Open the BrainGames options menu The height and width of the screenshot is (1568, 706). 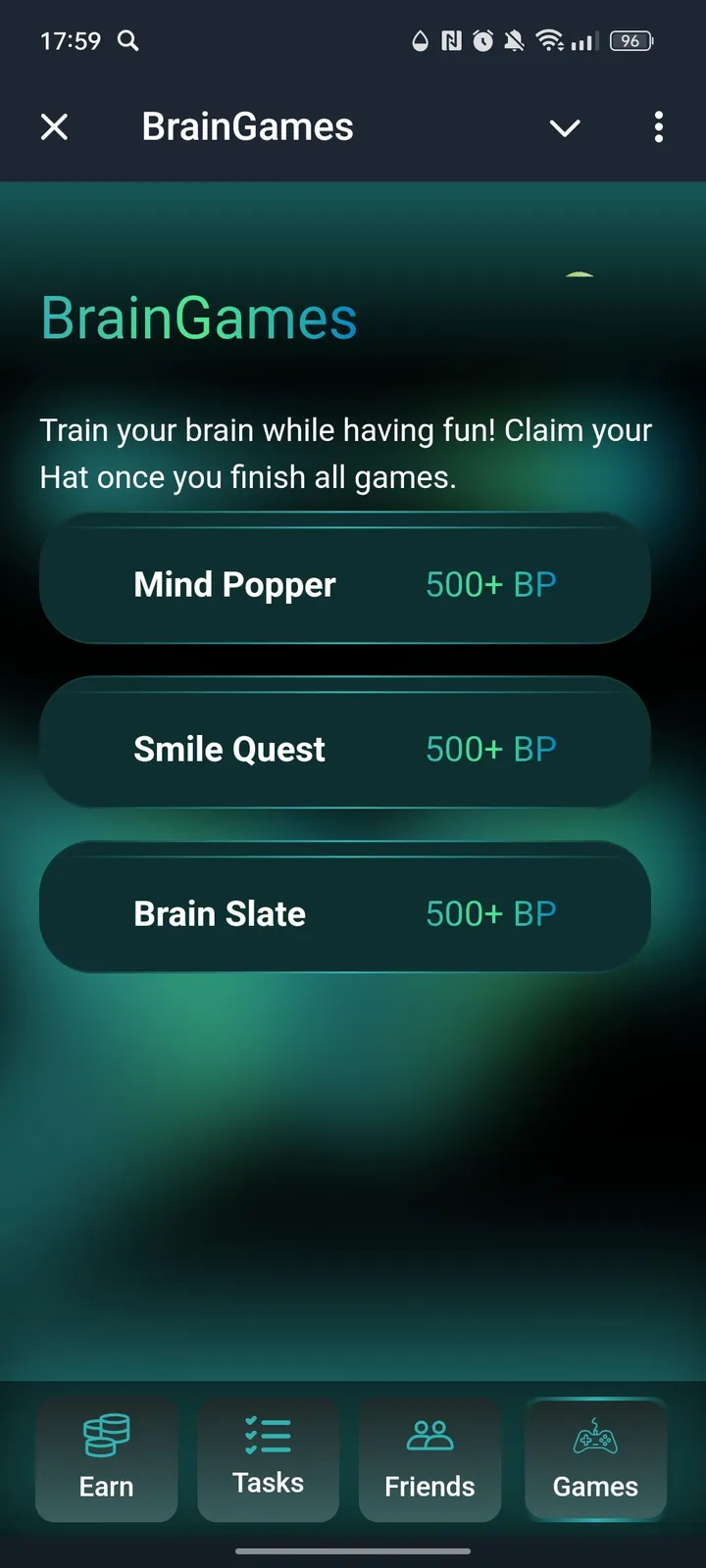pyautogui.click(x=658, y=127)
